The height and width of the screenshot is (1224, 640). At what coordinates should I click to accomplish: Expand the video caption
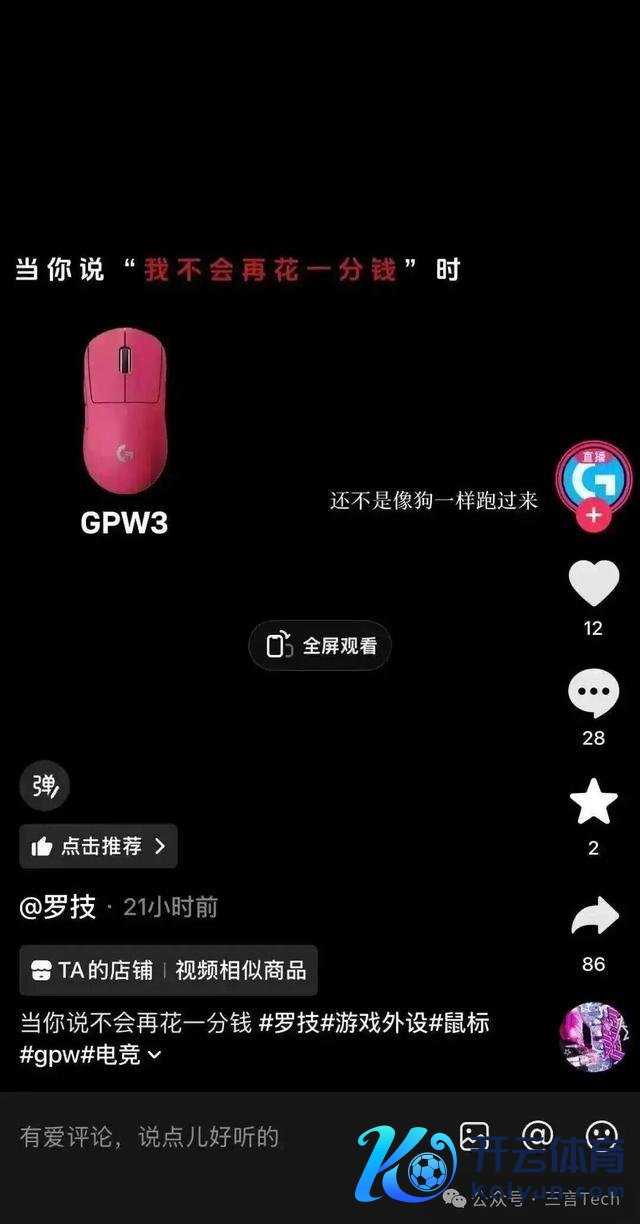click(x=154, y=1054)
